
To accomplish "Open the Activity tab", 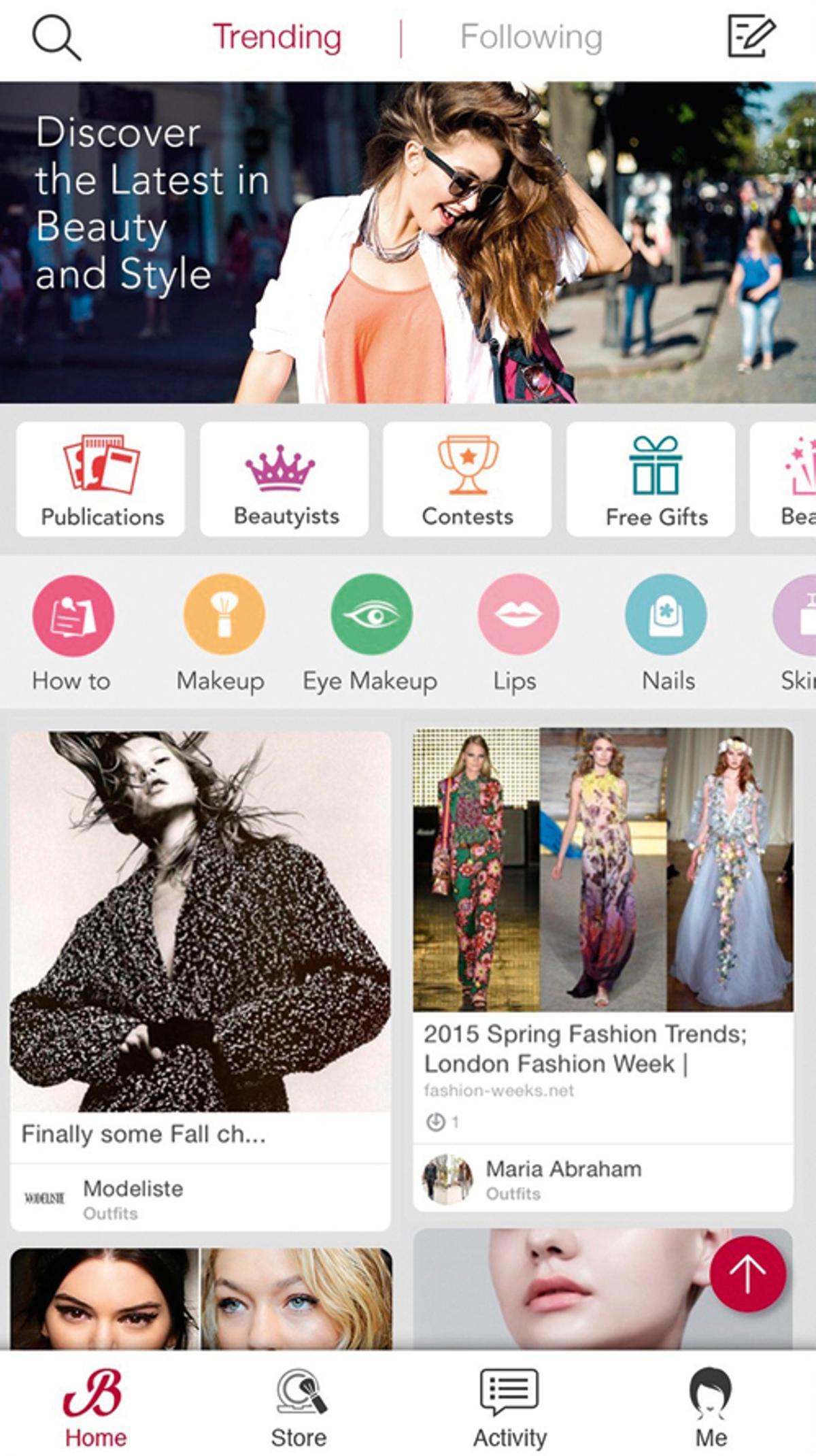I will pos(510,1408).
